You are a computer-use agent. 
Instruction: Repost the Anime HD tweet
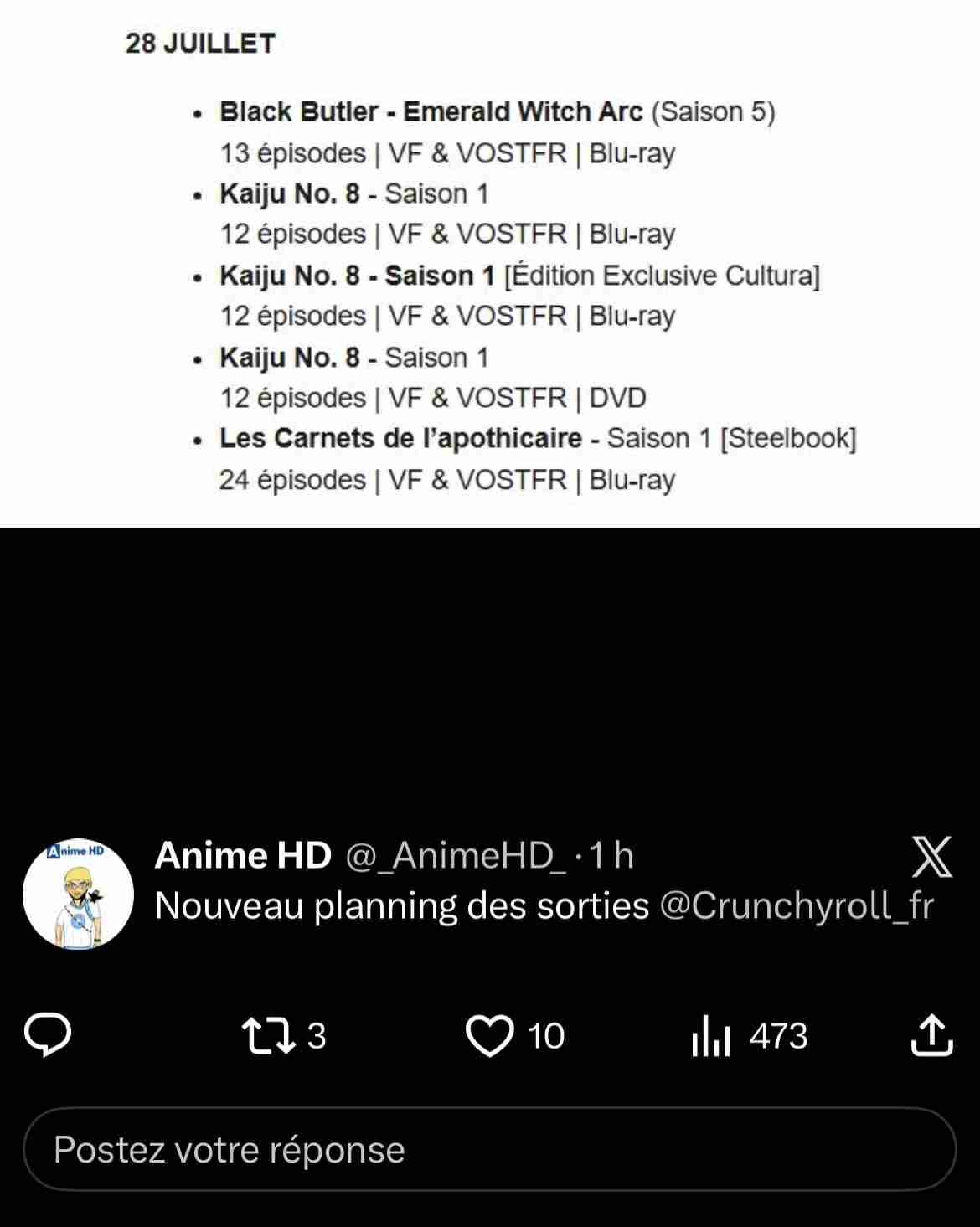pos(269,1035)
